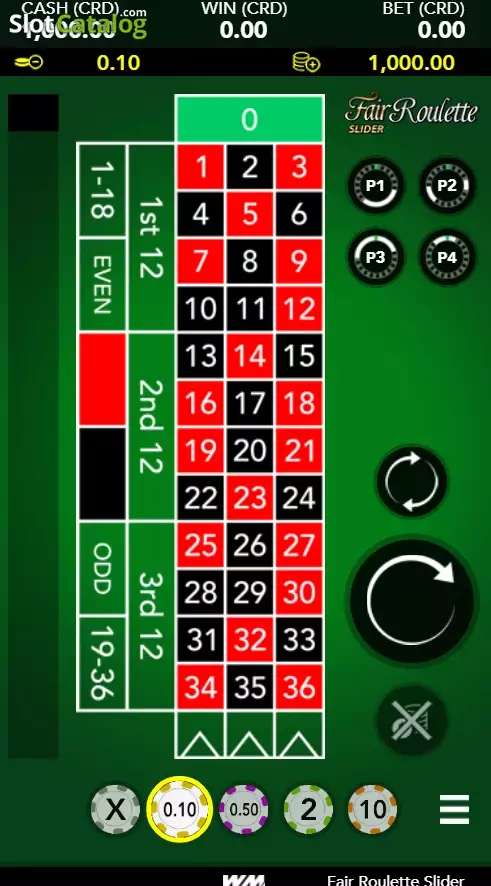491x886 pixels.
Task: Choose the 10 value chip
Action: click(373, 810)
